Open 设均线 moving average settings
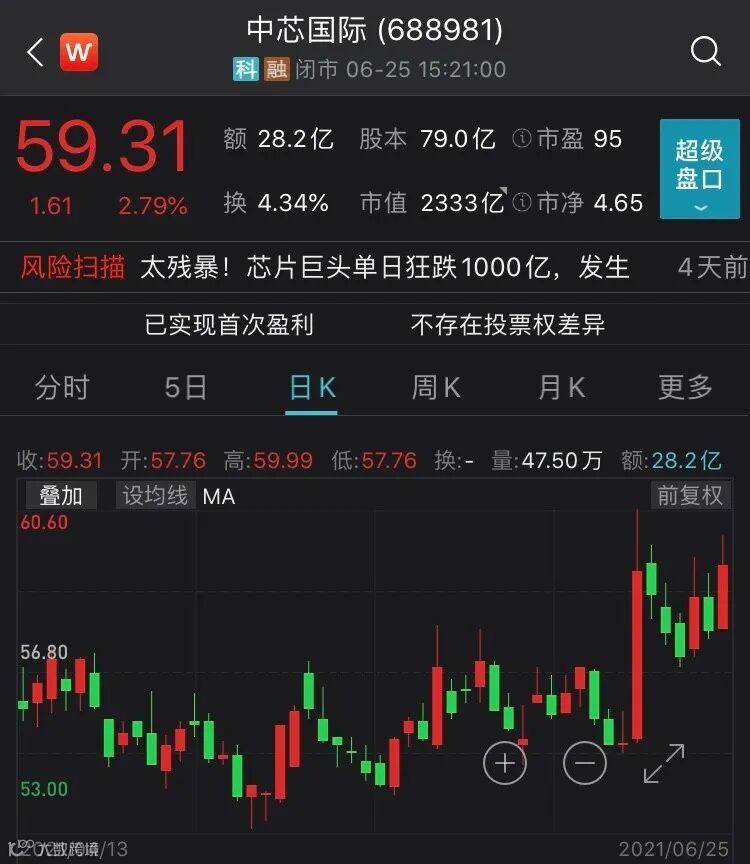Screen dimensions: 750x864 click(x=155, y=496)
